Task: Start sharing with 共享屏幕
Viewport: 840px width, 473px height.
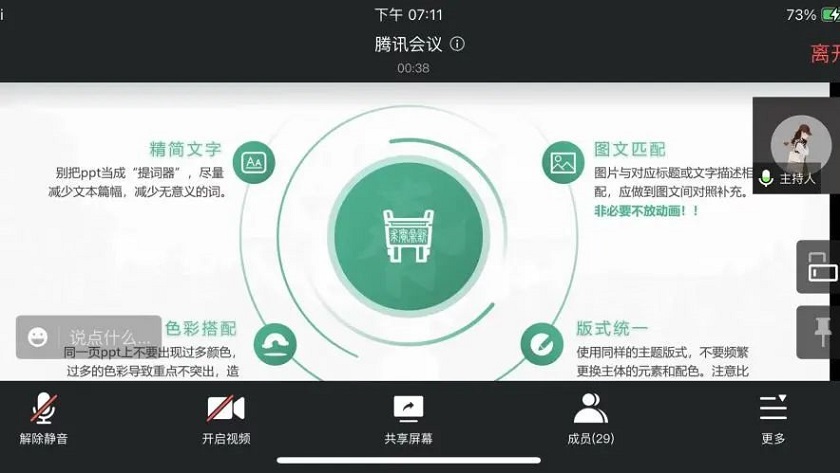Action: (x=408, y=419)
